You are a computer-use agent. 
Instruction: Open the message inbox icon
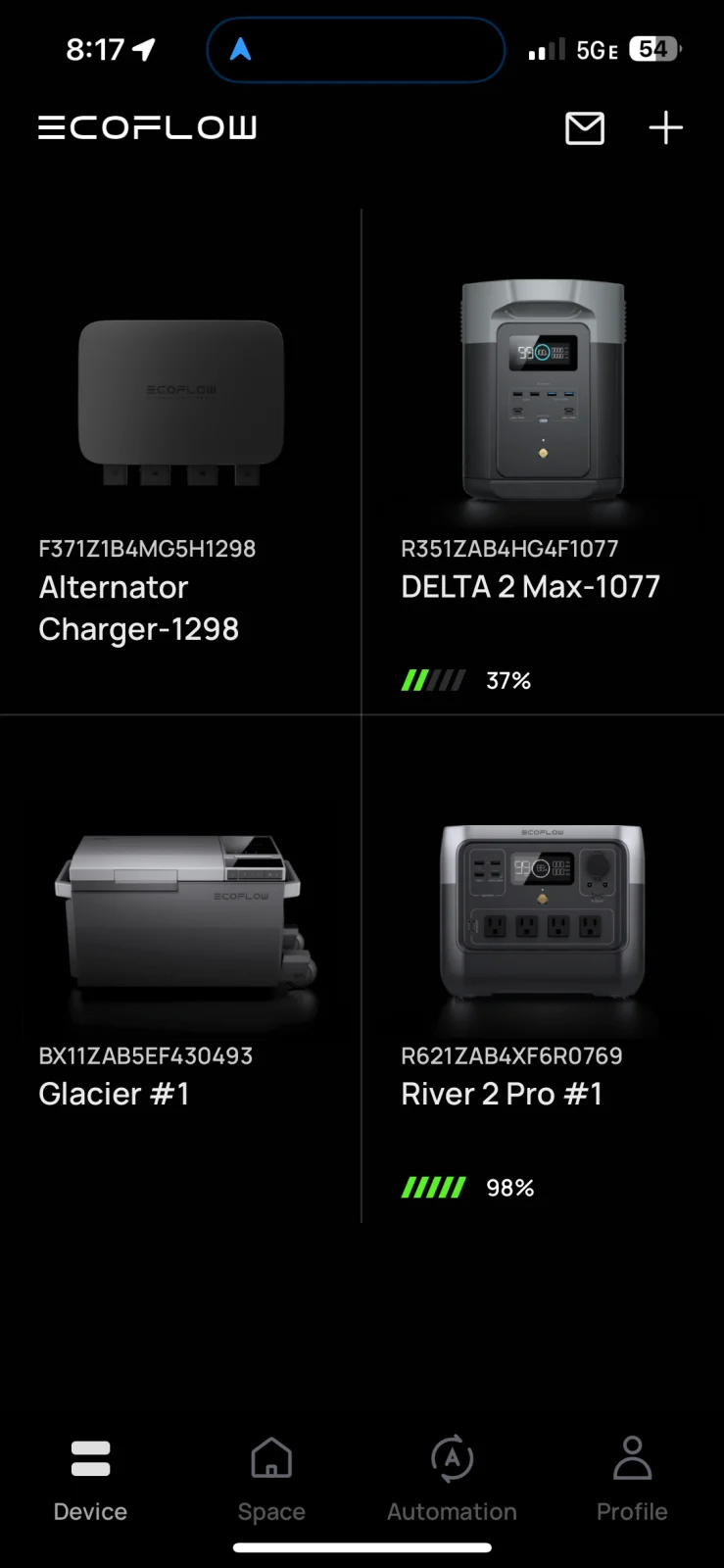click(x=585, y=127)
